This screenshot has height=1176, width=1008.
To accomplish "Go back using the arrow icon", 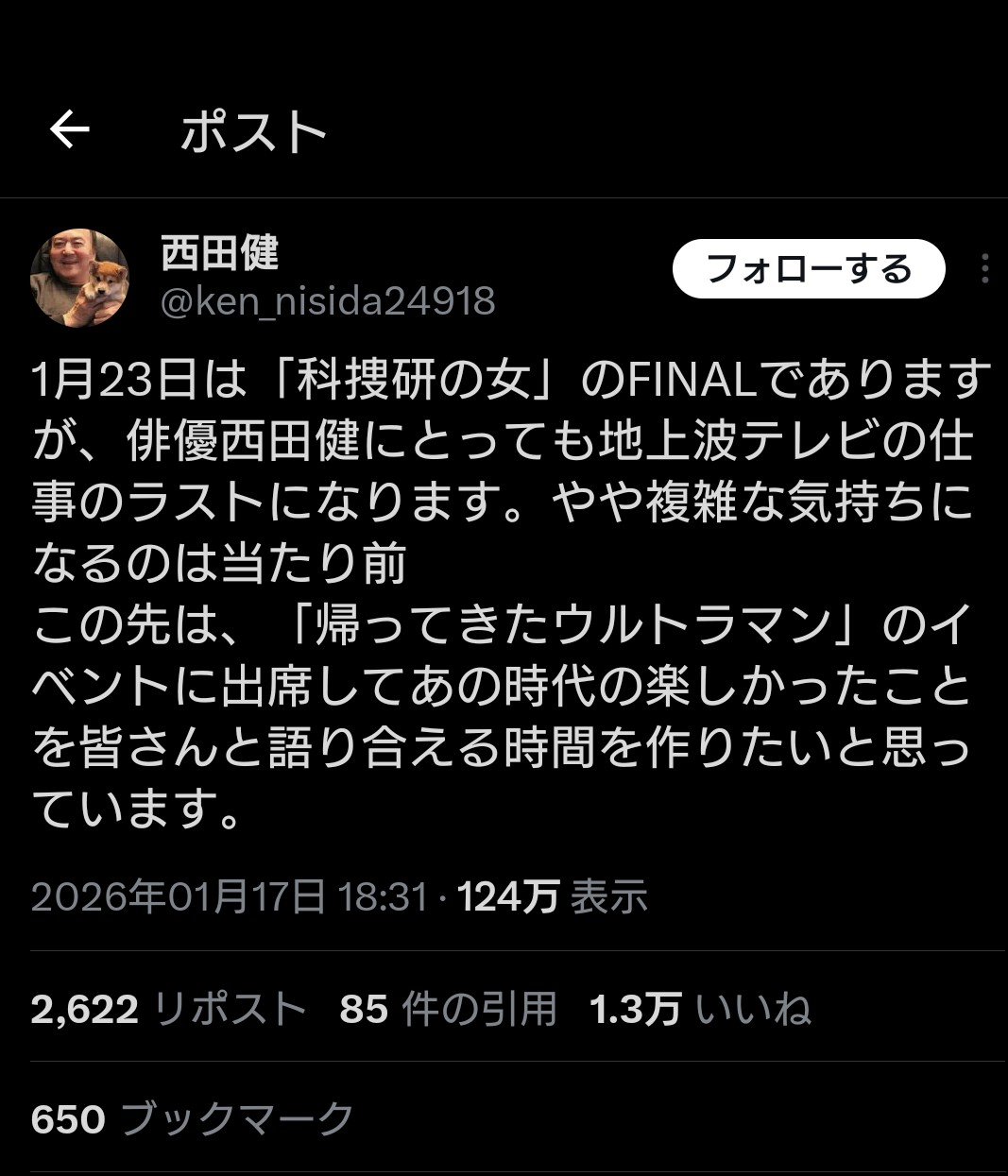I will (69, 129).
